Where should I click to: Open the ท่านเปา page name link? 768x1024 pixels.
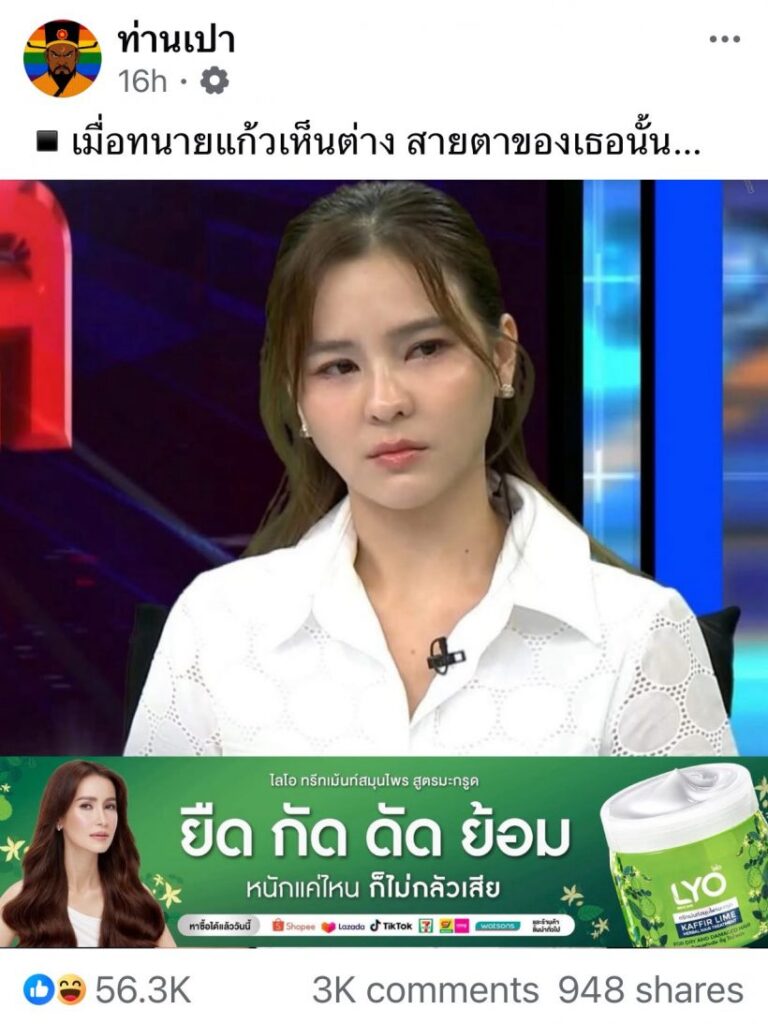(175, 40)
